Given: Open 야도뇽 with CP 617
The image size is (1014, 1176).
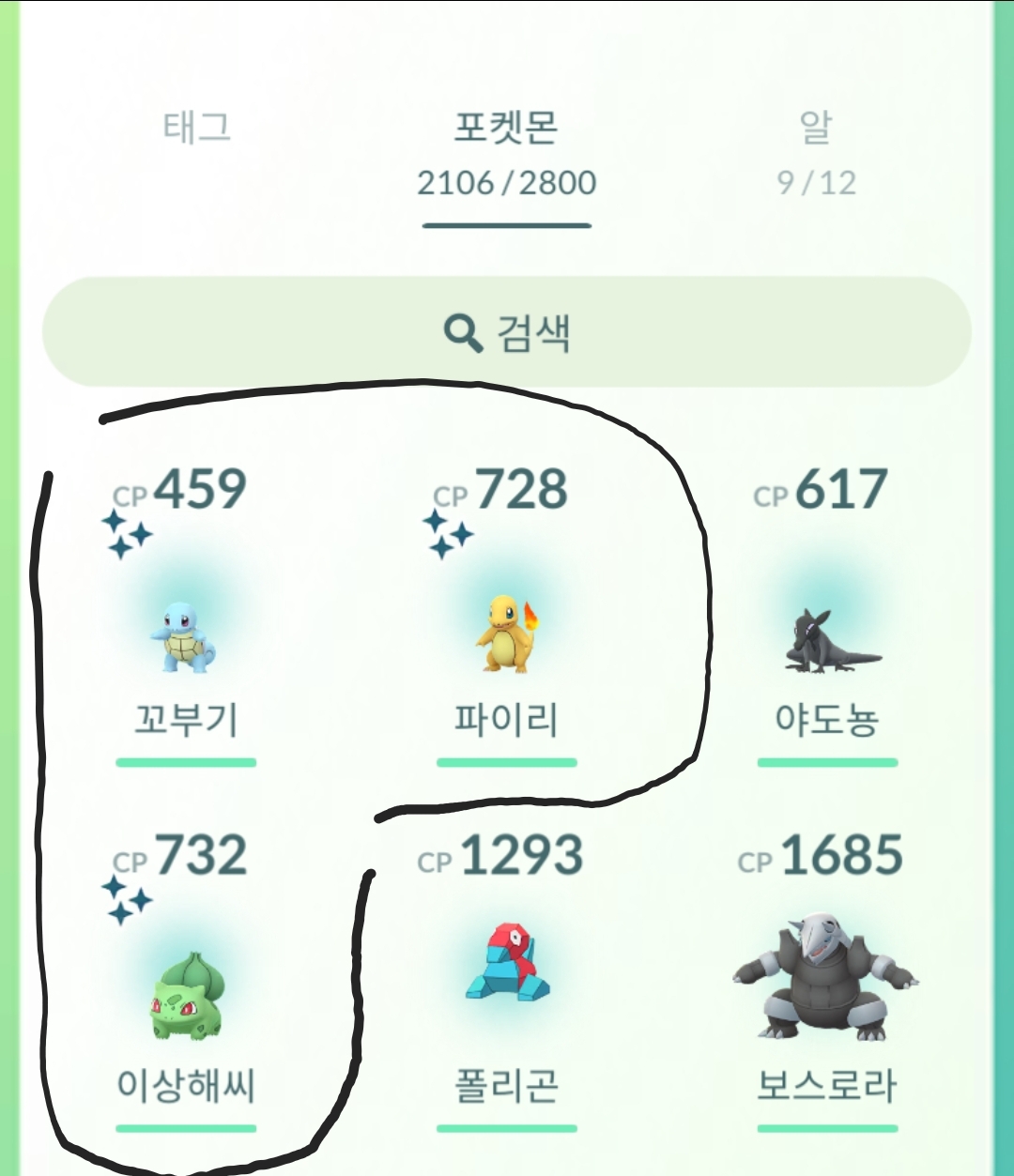Looking at the screenshot, I should pos(827,638).
